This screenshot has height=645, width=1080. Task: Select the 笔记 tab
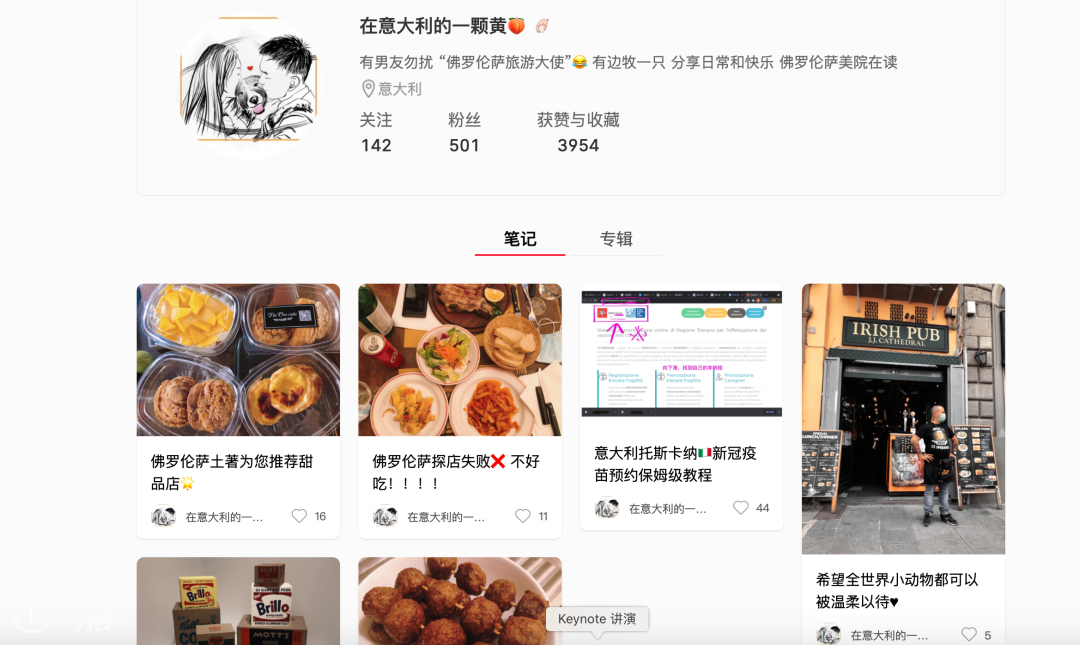[520, 239]
